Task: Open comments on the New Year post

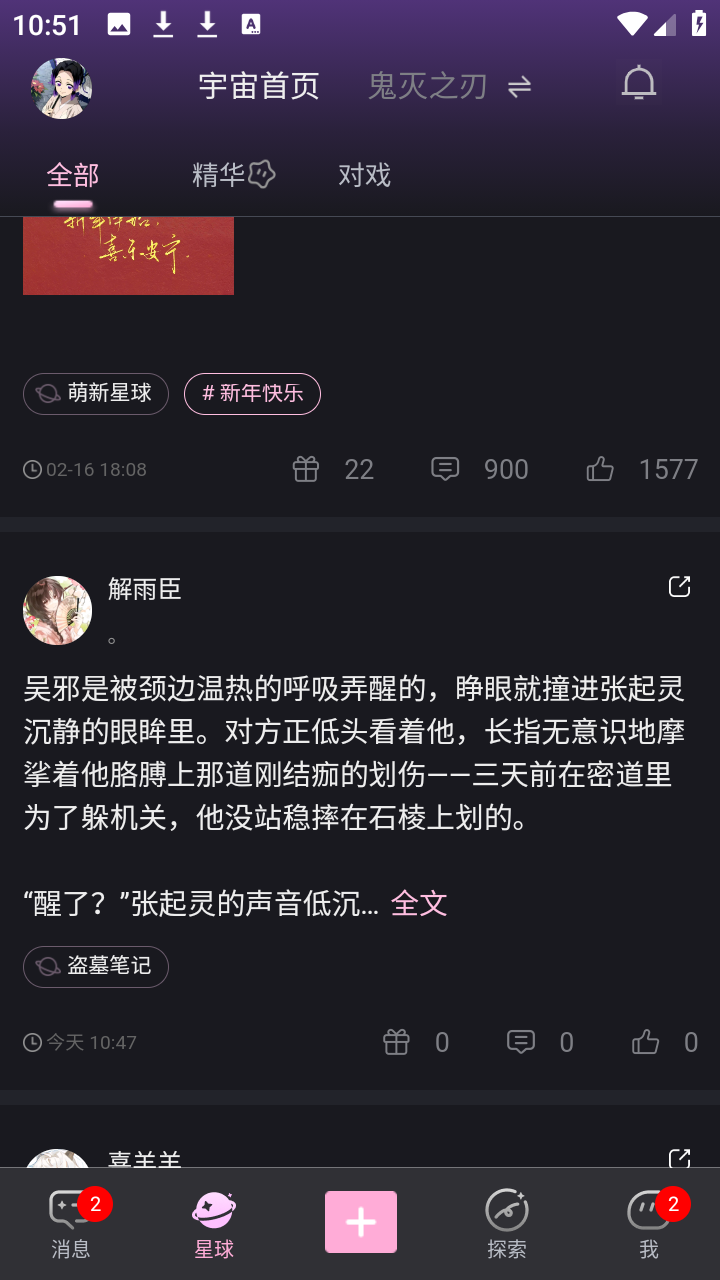Action: click(x=445, y=468)
